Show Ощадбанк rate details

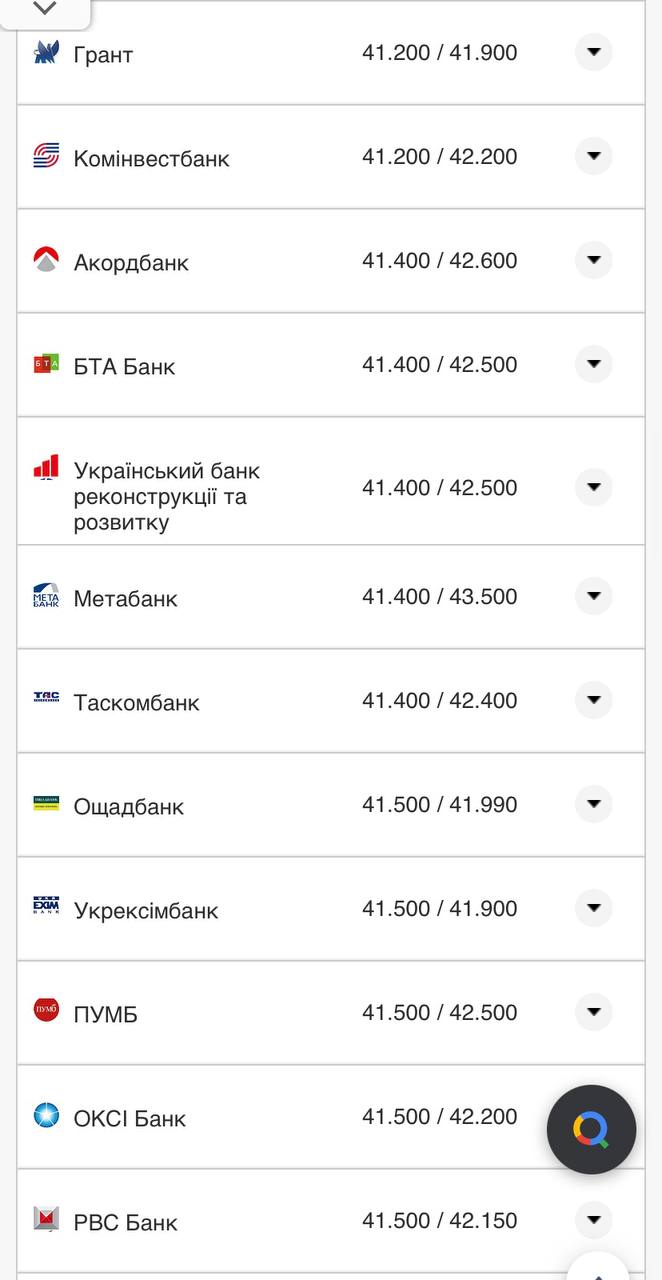point(593,804)
